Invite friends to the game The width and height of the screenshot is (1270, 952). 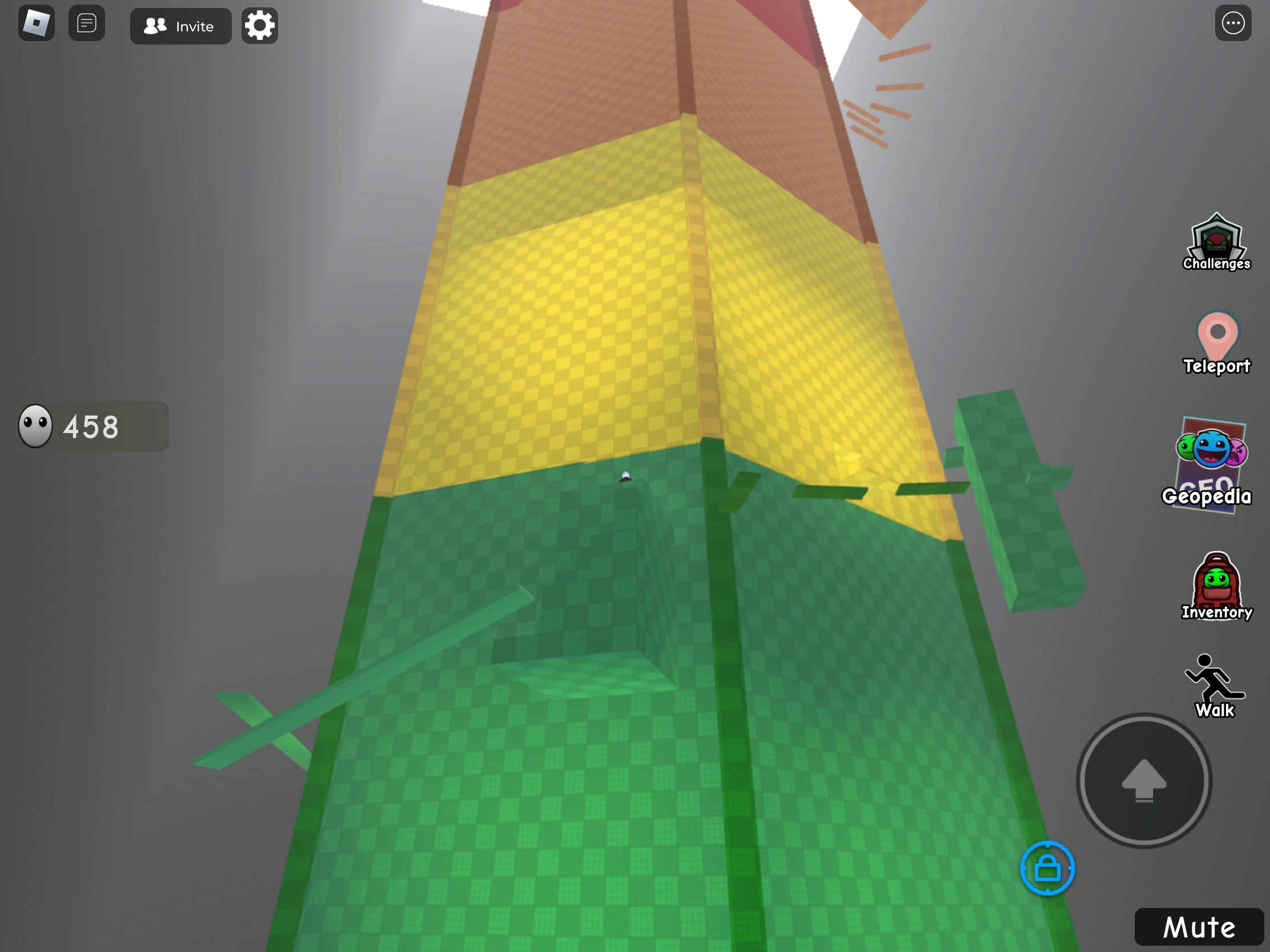click(181, 26)
